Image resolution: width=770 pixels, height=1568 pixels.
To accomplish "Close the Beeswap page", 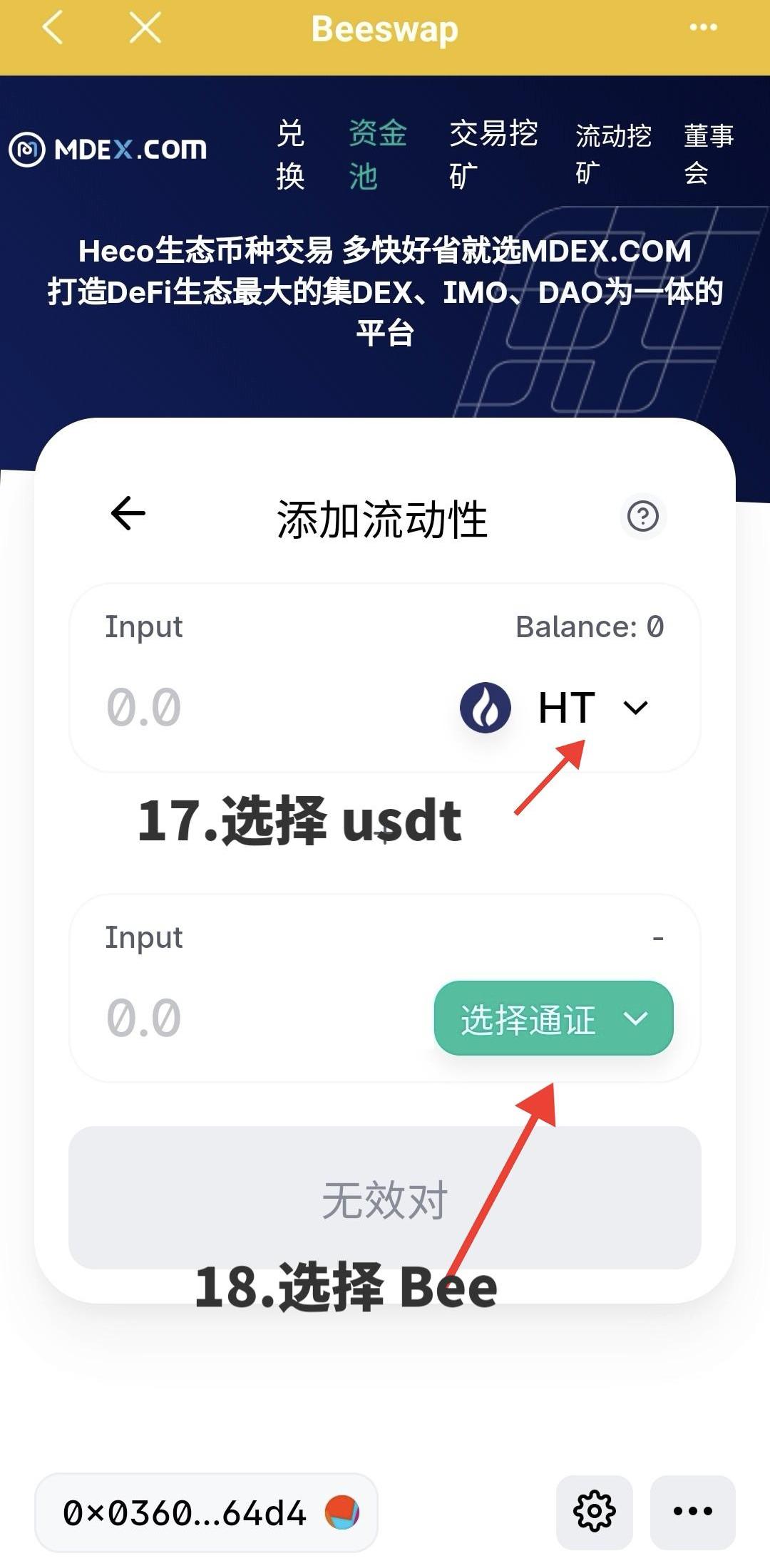I will (145, 29).
